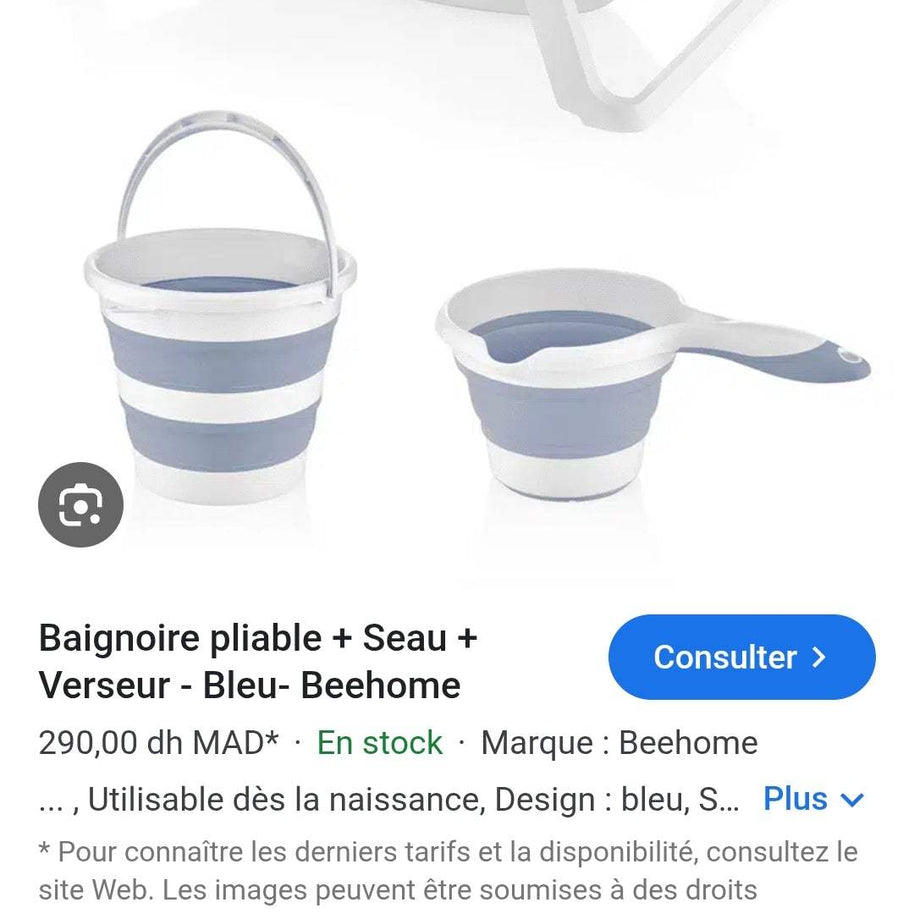
Task: Tap the Consulter button
Action: pyautogui.click(x=741, y=657)
